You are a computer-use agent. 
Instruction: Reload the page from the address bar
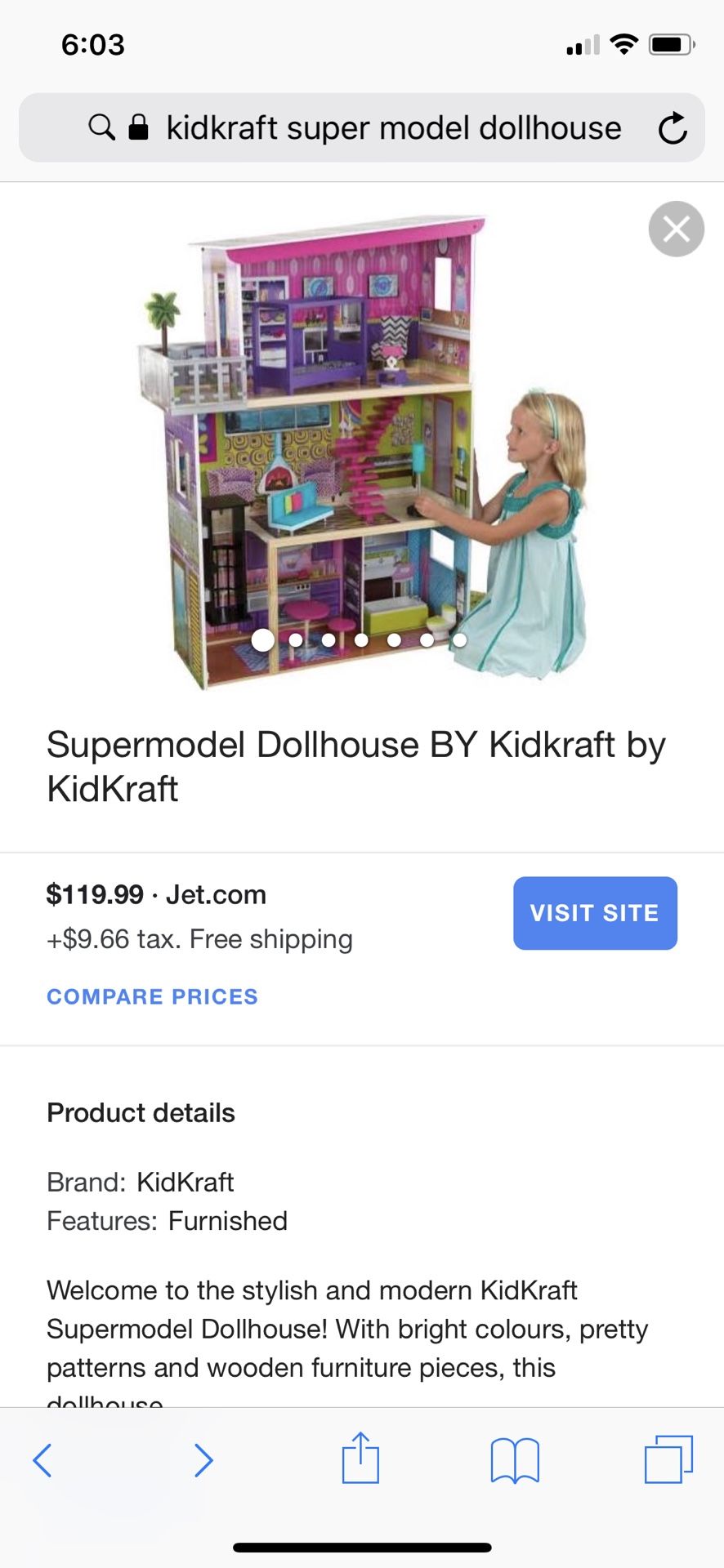(673, 128)
